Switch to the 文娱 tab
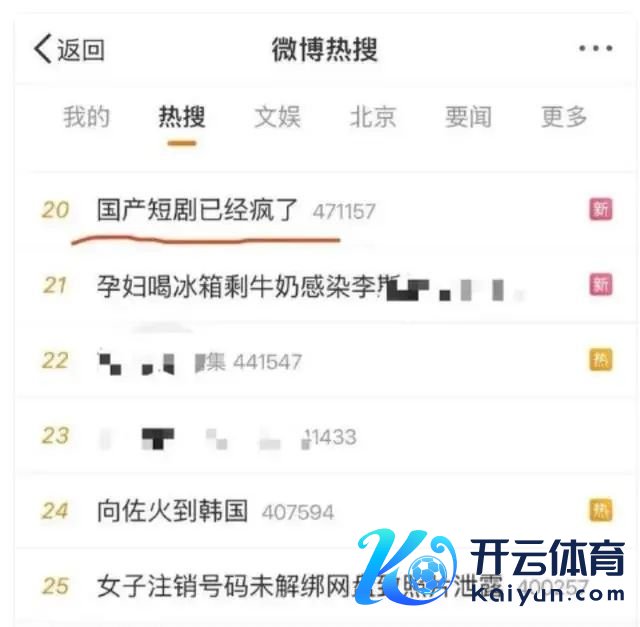The height and width of the screenshot is (627, 640). point(277,117)
